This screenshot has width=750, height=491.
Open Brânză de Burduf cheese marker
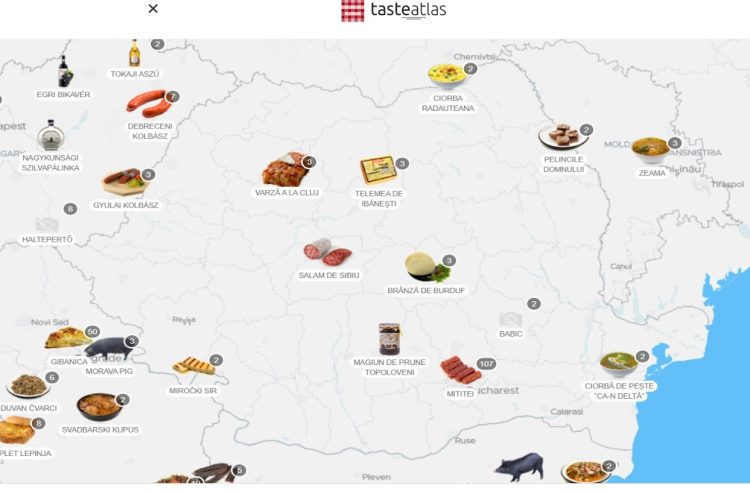pos(426,266)
